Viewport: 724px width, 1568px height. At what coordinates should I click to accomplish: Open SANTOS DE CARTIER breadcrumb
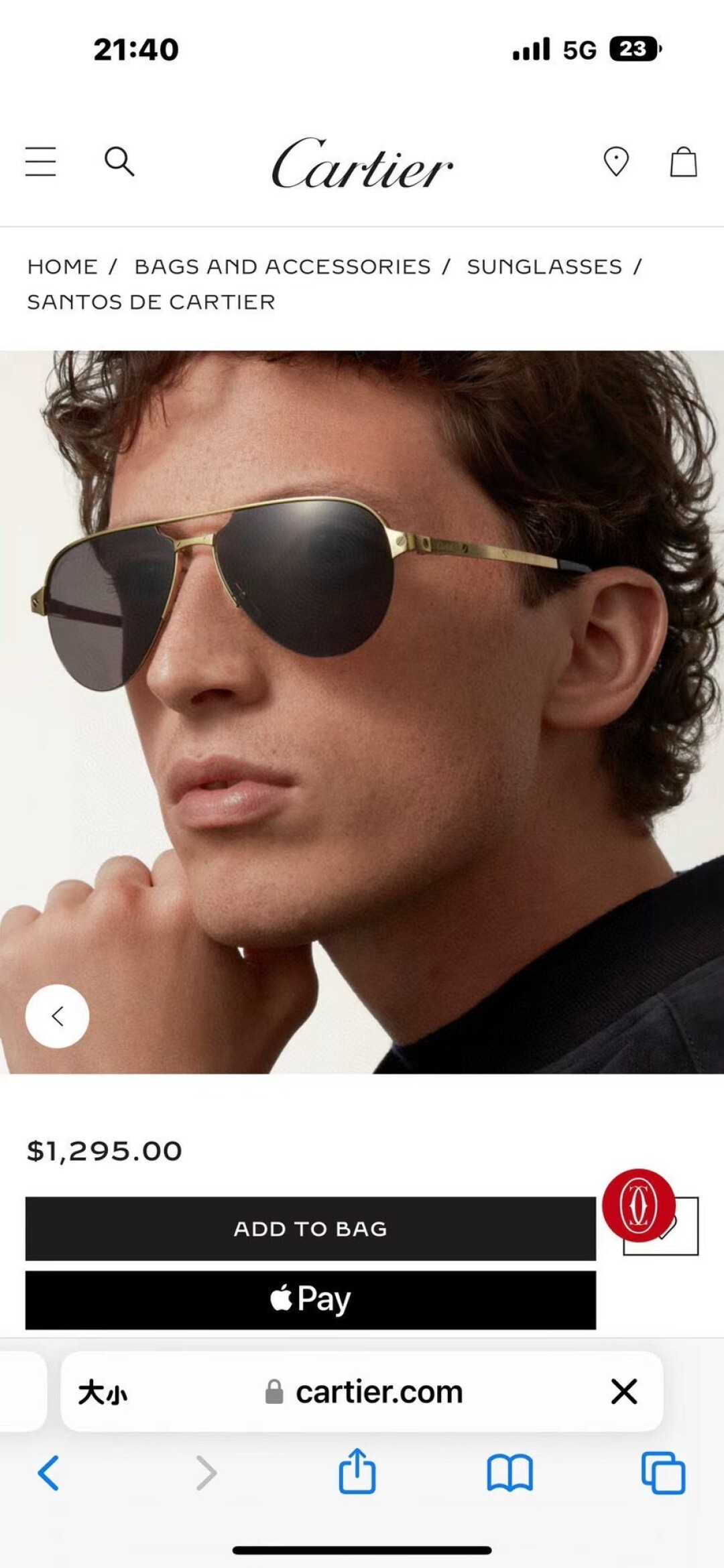point(151,302)
